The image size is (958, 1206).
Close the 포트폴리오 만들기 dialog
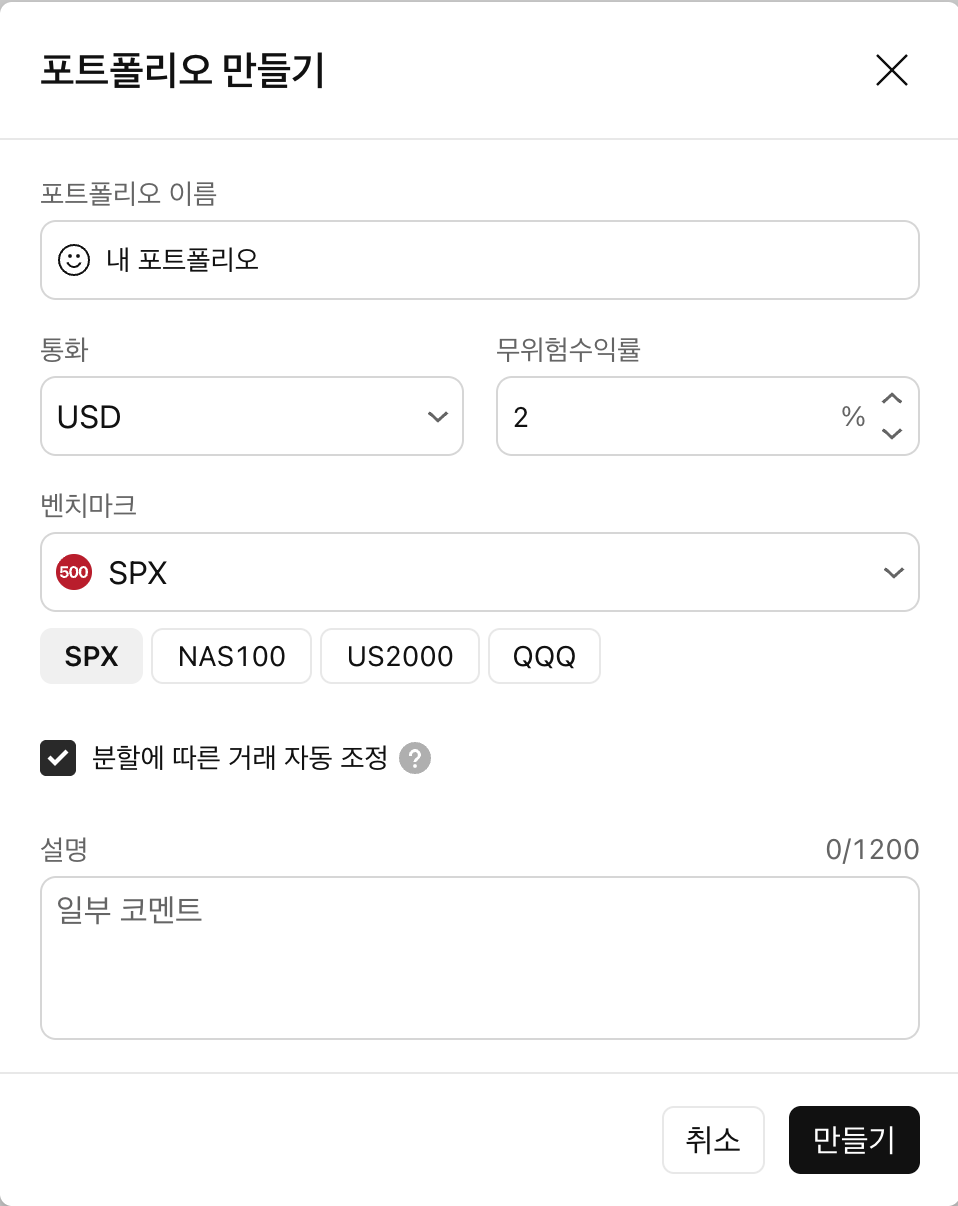coord(891,70)
